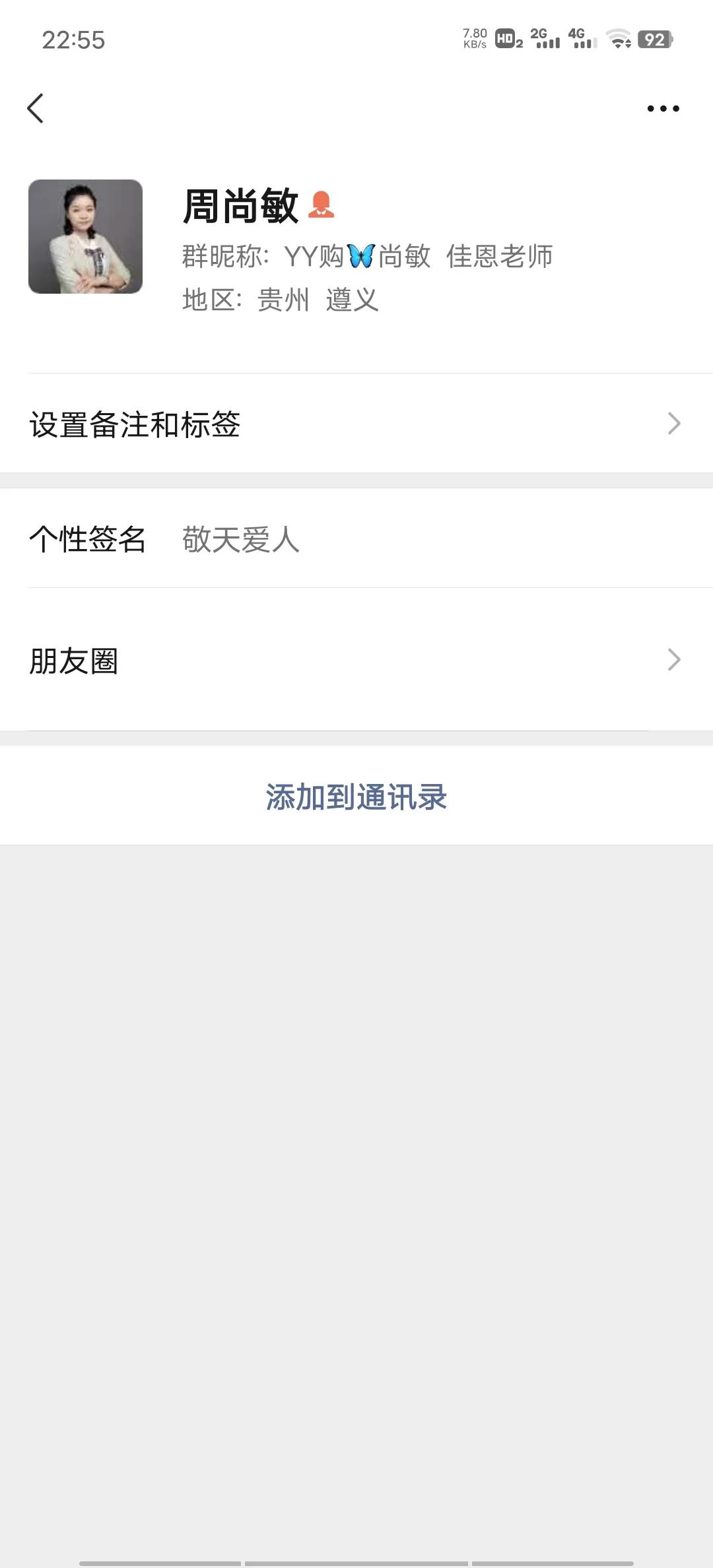Viewport: 713px width, 1568px height.
Task: Click the signature text 敬天爱人
Action: click(x=240, y=541)
